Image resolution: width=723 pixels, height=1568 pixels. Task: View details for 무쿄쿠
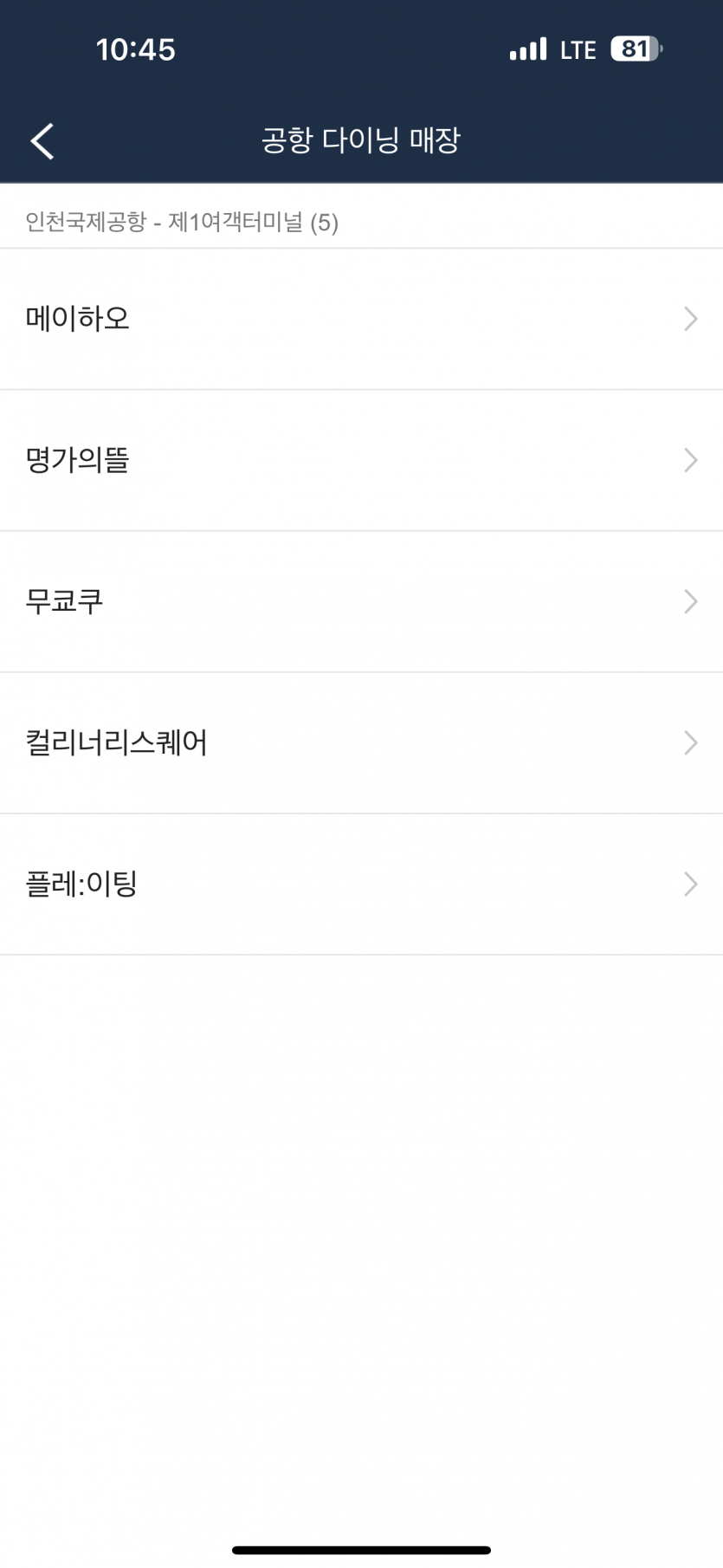[x=360, y=601]
